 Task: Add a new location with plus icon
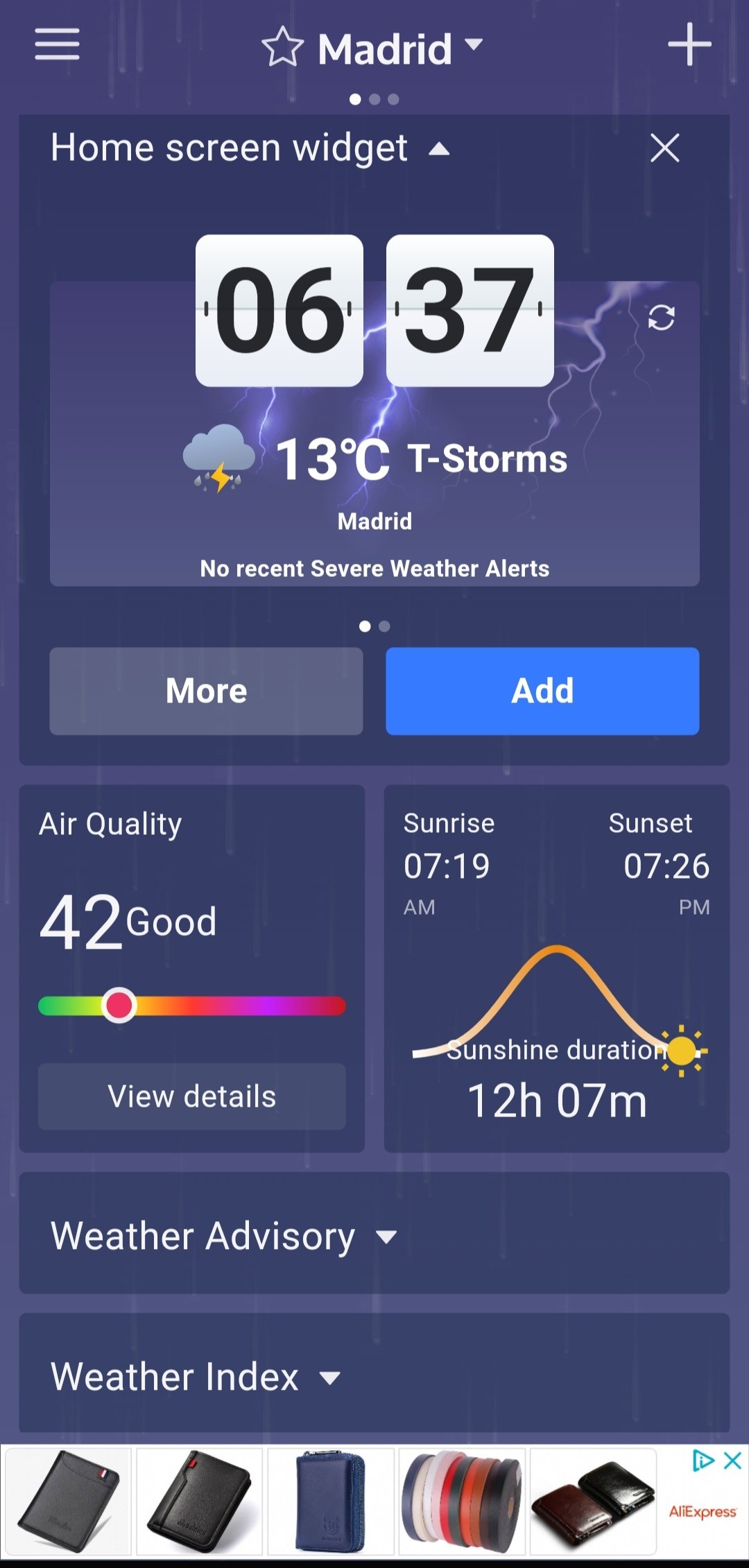coord(689,44)
